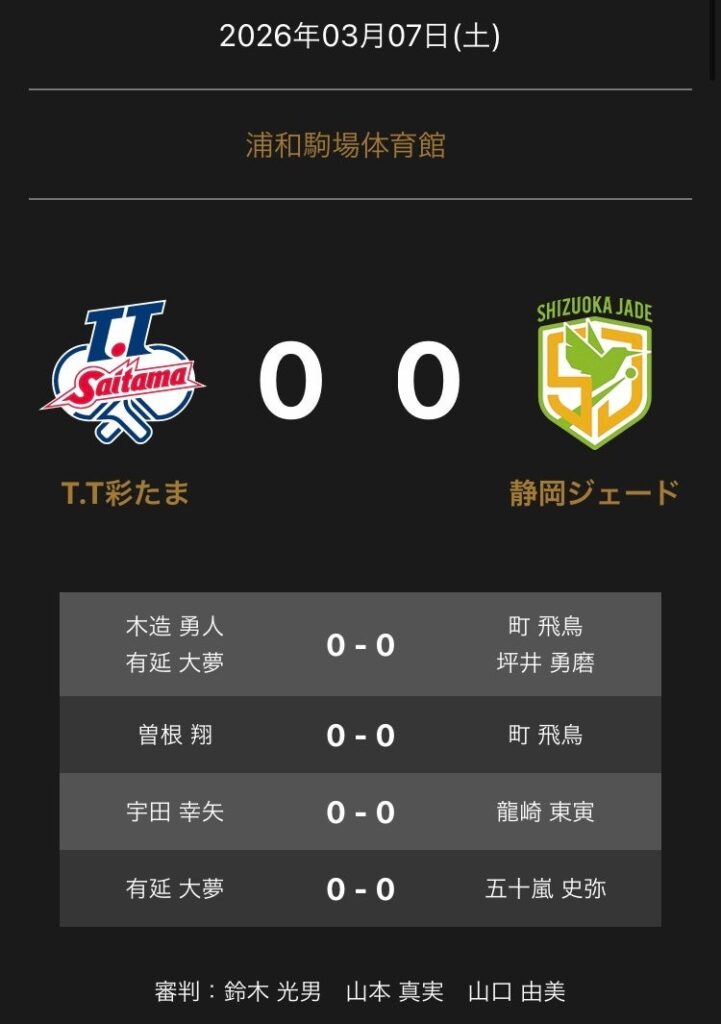
Task: Open the 浦和駒場体育館 venue link
Action: click(346, 146)
